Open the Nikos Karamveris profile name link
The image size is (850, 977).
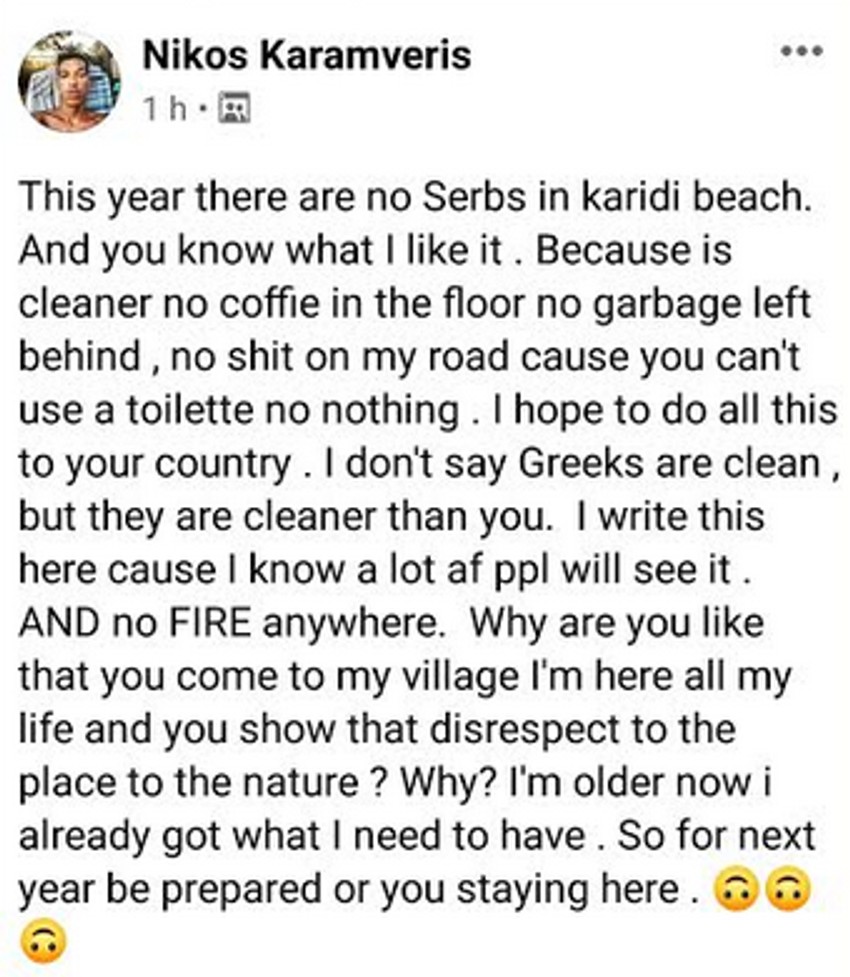point(306,56)
